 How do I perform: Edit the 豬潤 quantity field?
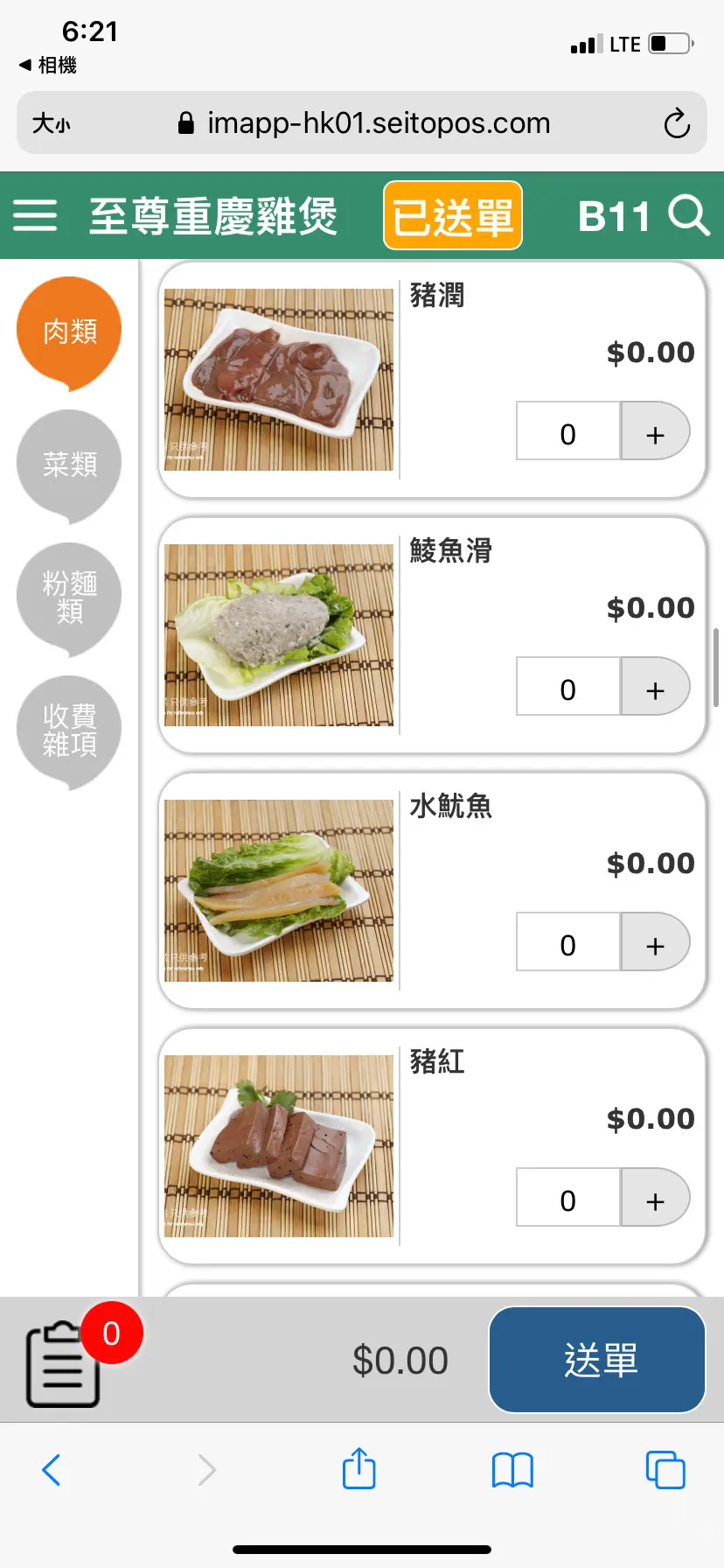[x=568, y=431]
